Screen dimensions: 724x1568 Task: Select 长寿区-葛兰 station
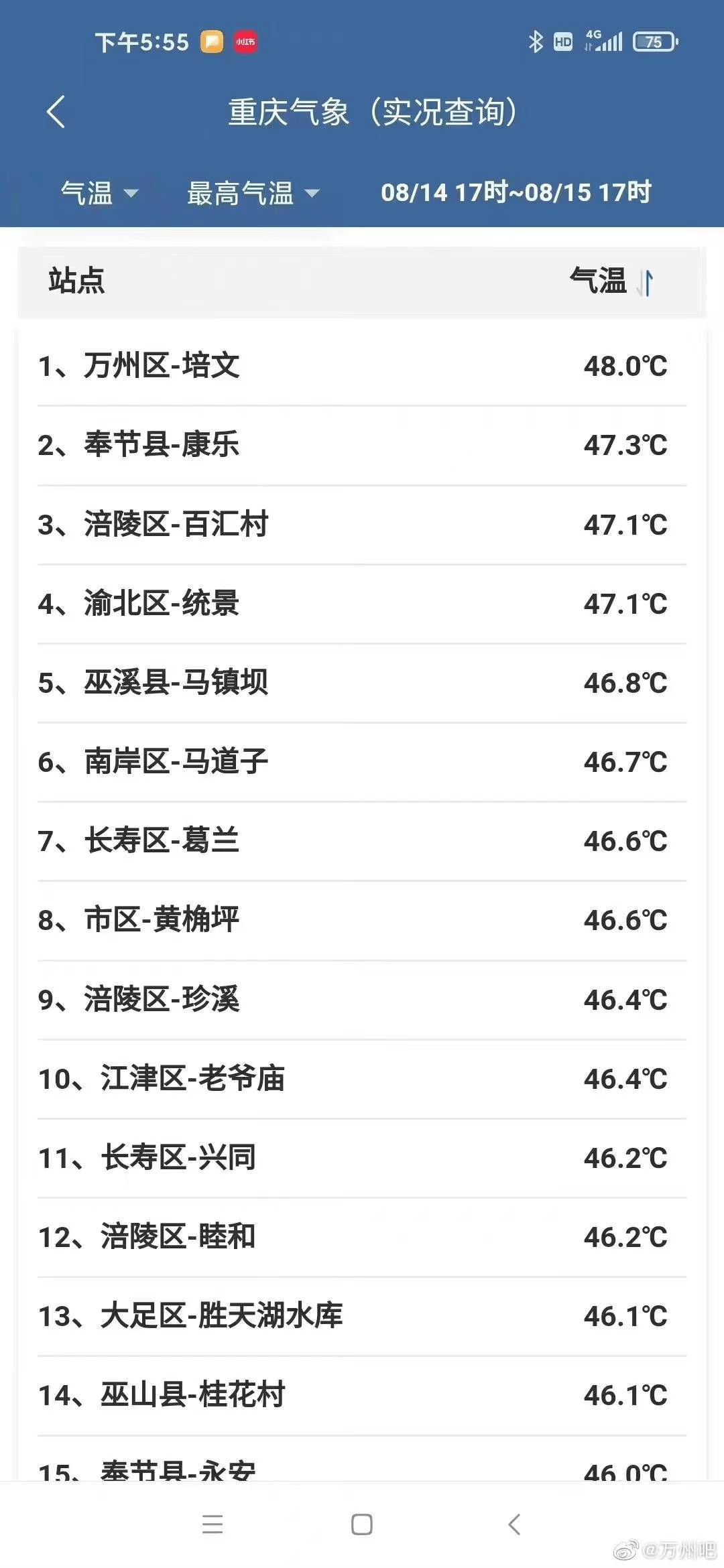tap(362, 841)
